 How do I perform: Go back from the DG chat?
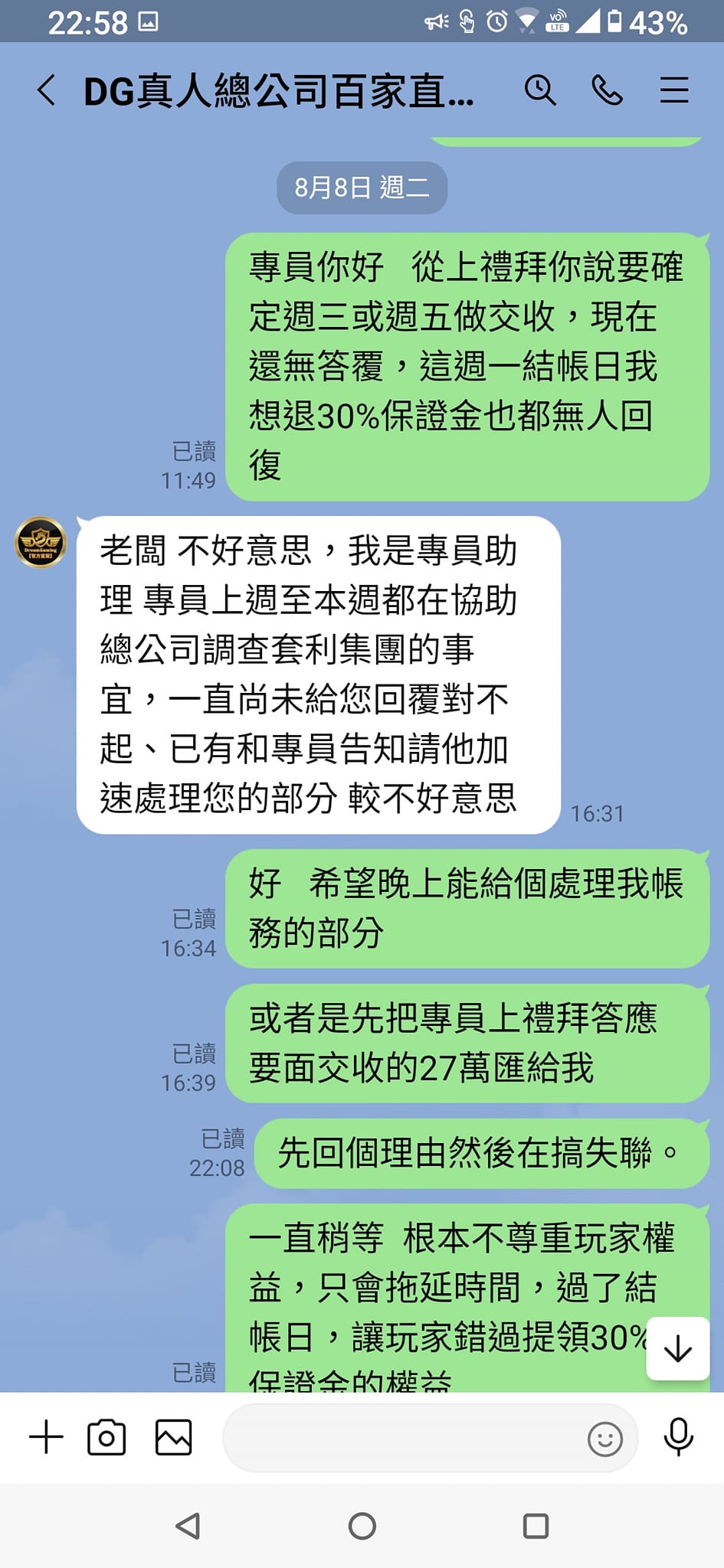(47, 90)
